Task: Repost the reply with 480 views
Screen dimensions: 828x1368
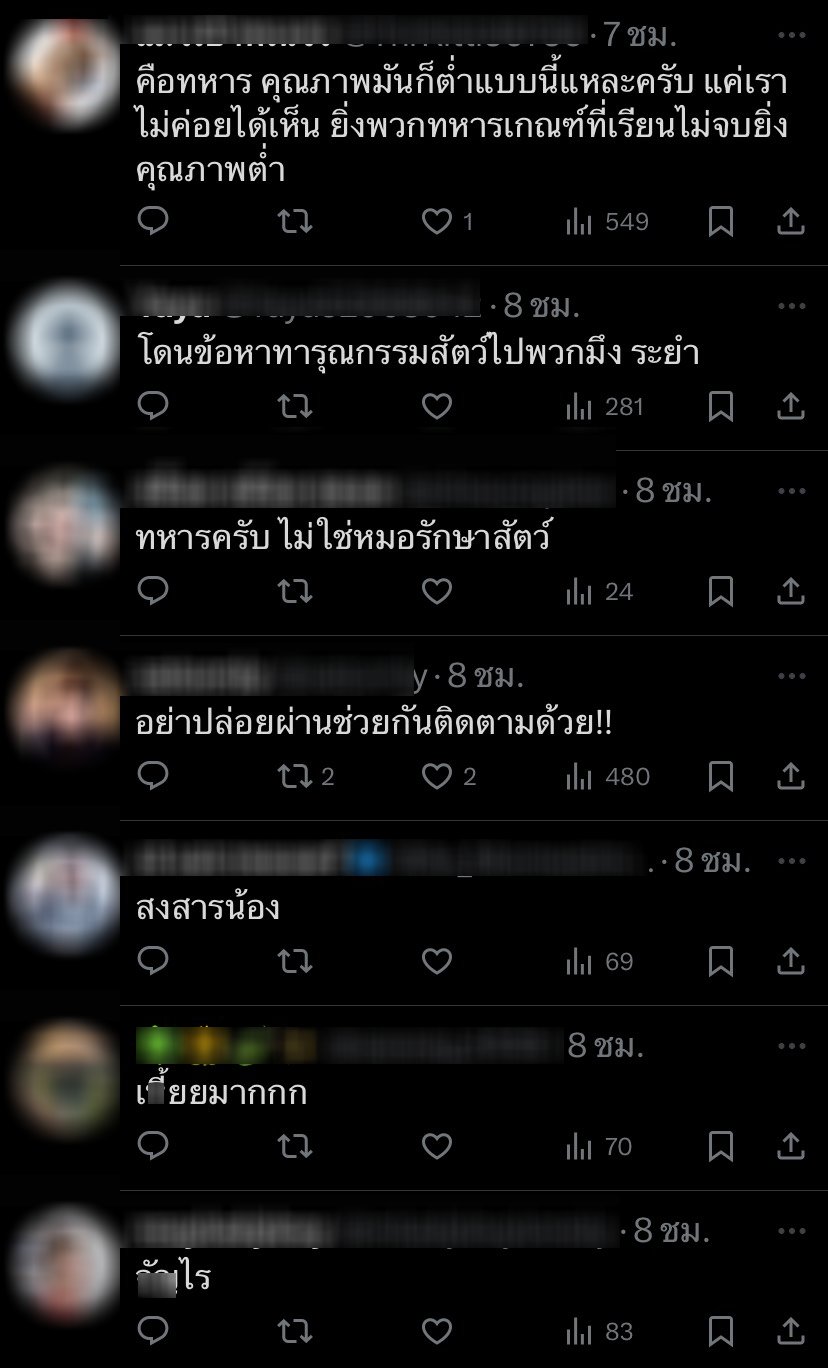Action: (x=295, y=776)
